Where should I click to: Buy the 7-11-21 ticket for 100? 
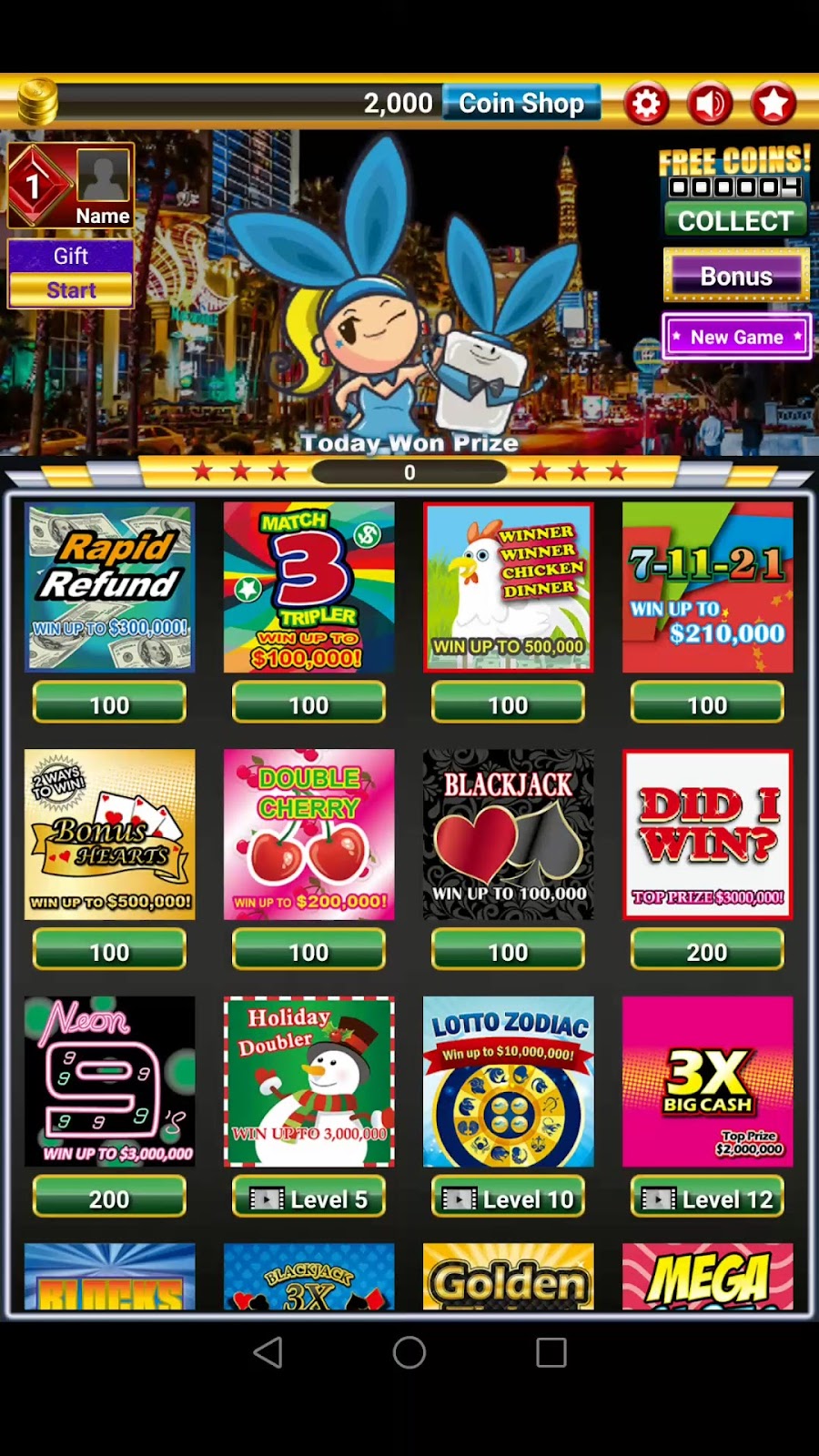pyautogui.click(x=707, y=704)
